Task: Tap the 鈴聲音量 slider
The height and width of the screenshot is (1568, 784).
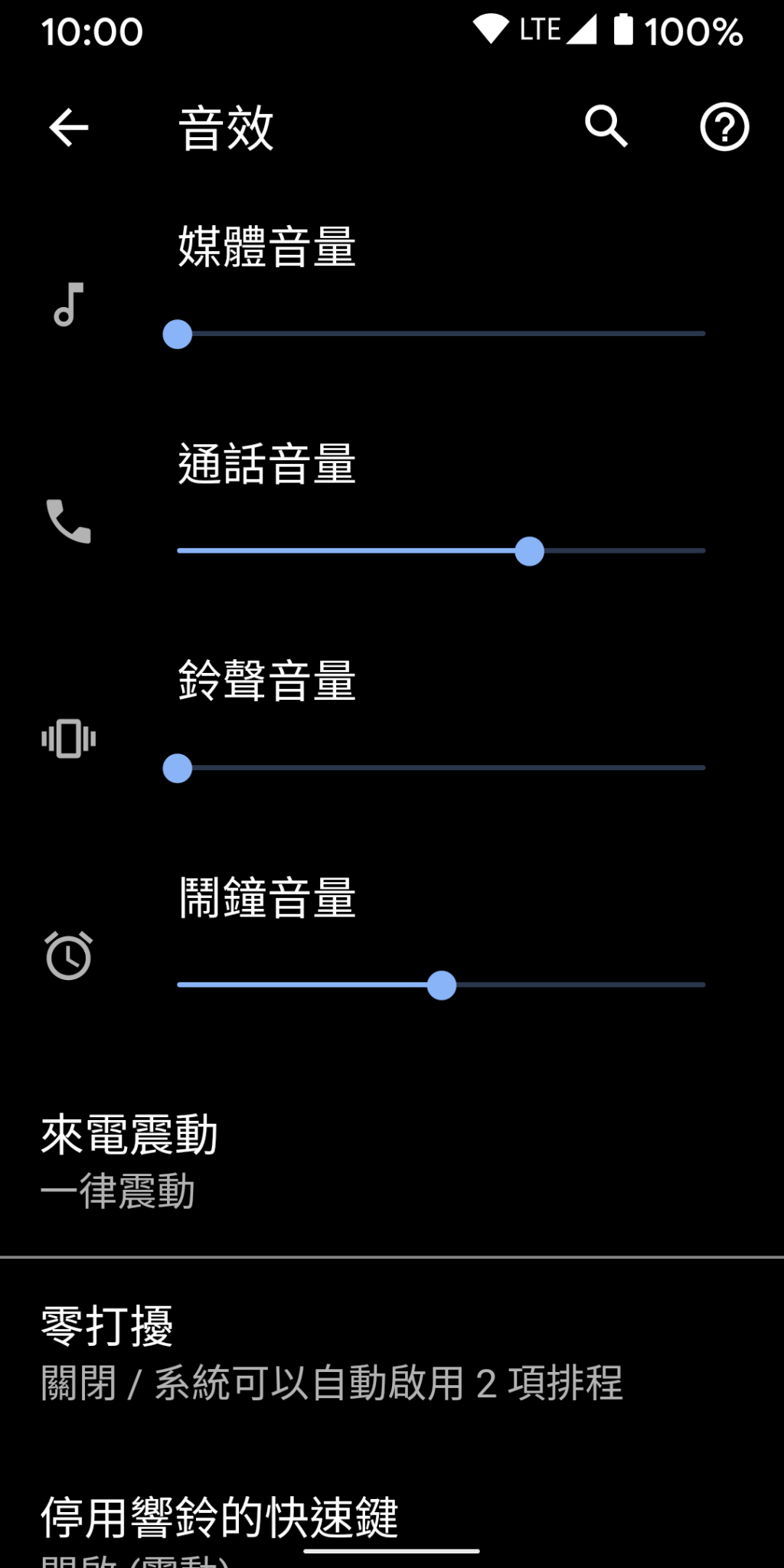Action: [440, 768]
